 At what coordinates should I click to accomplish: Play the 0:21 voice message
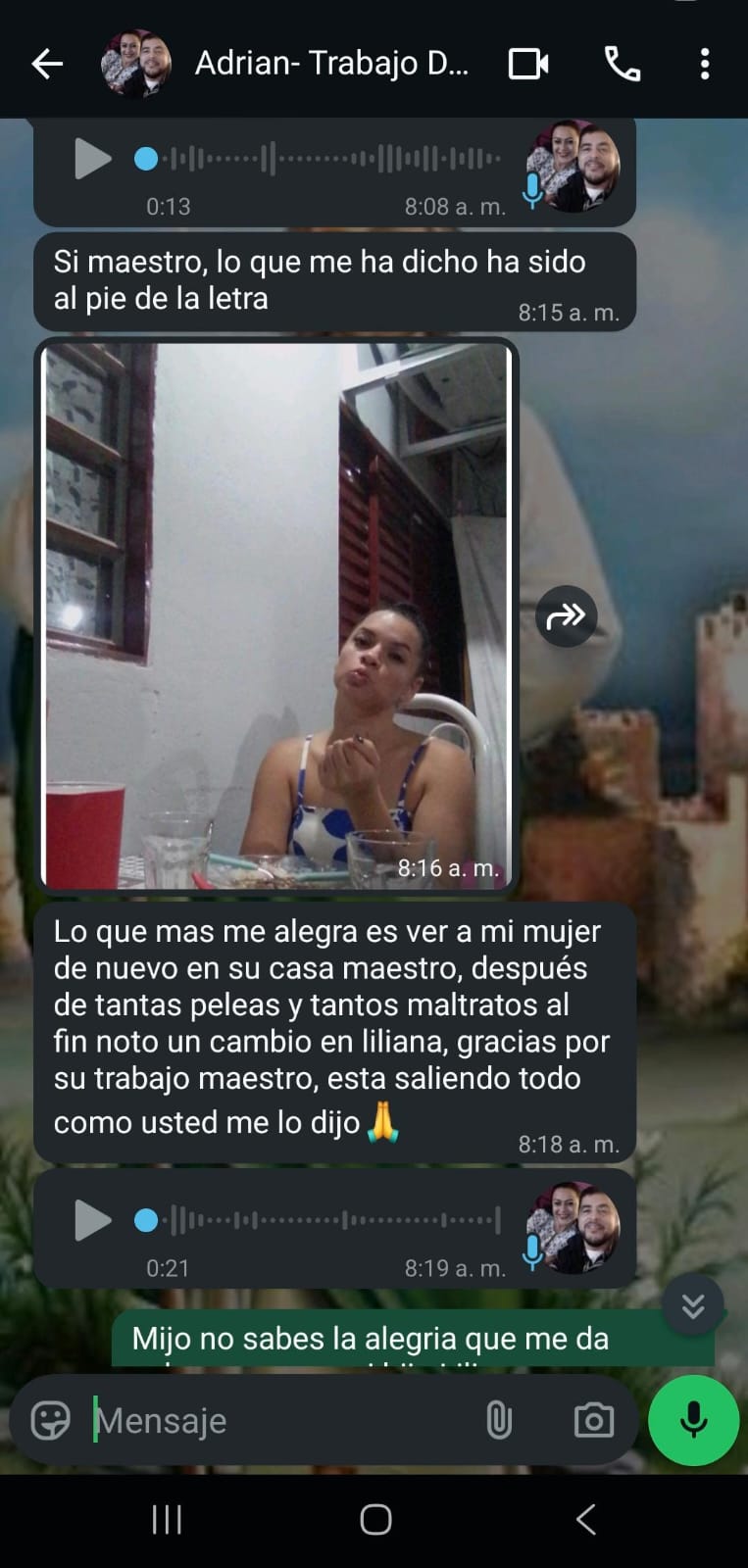(x=92, y=1220)
